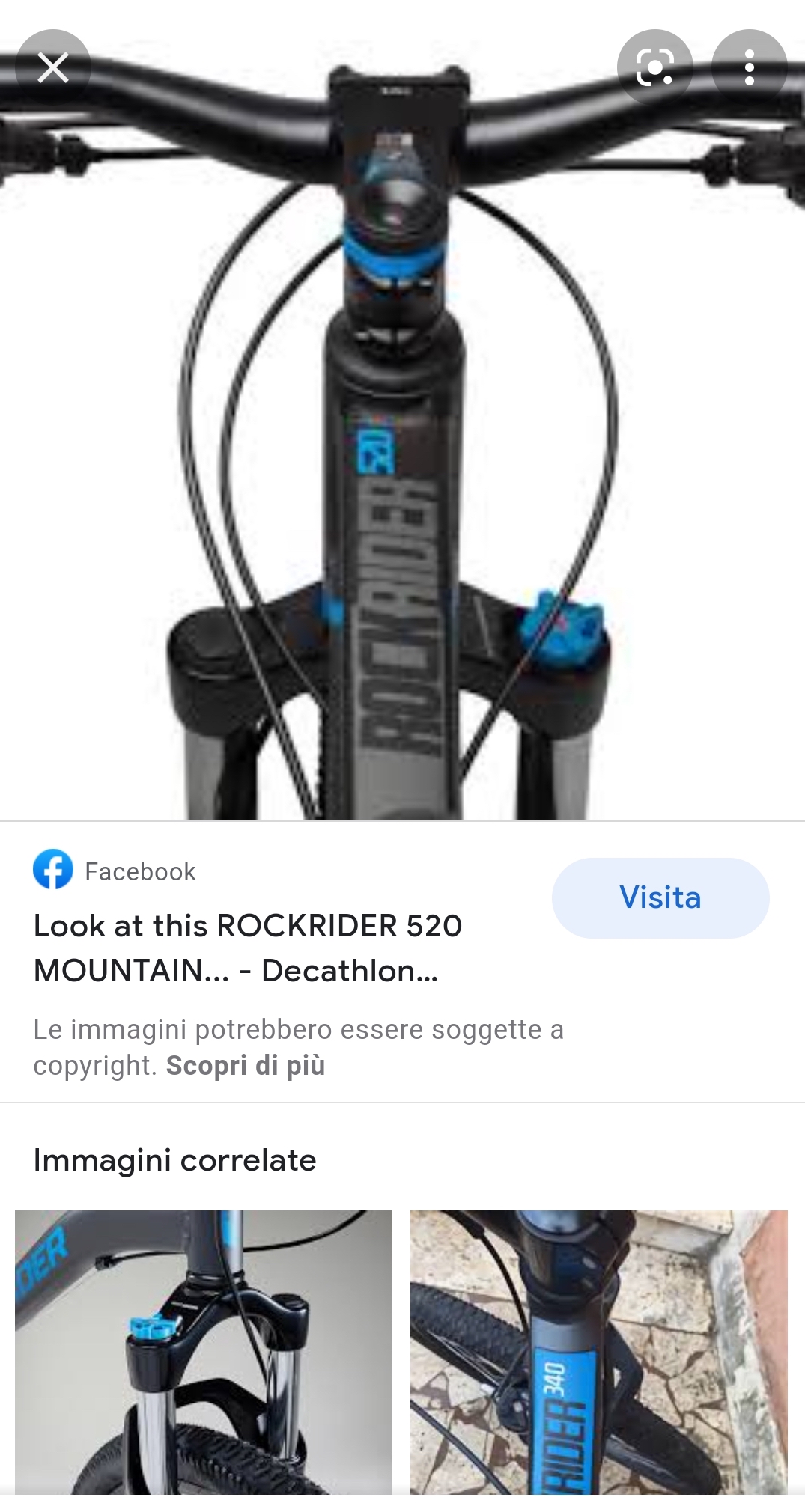Open the related Rockrider 340 image
This screenshot has width=805, height=1512.
[598, 1351]
